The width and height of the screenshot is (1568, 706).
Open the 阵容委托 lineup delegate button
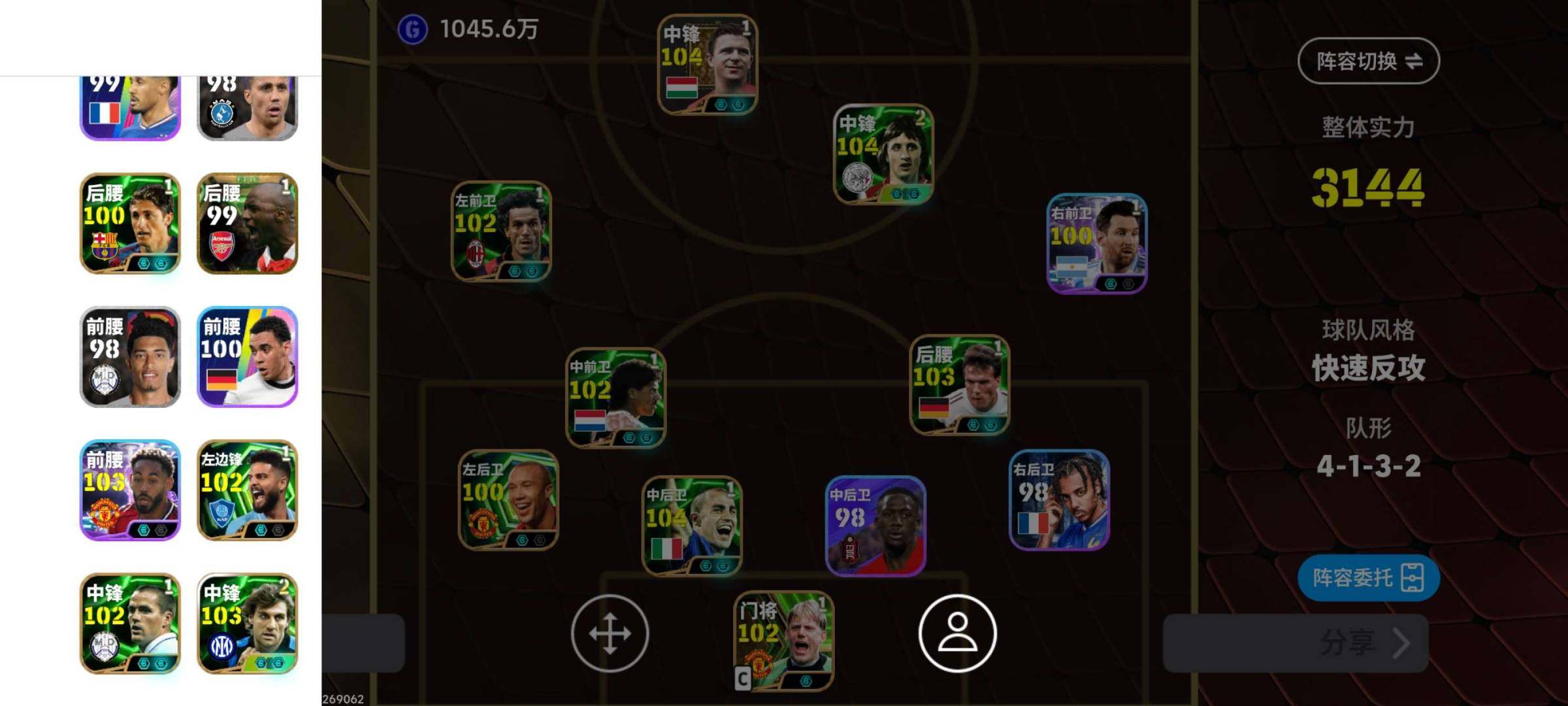coord(1368,578)
